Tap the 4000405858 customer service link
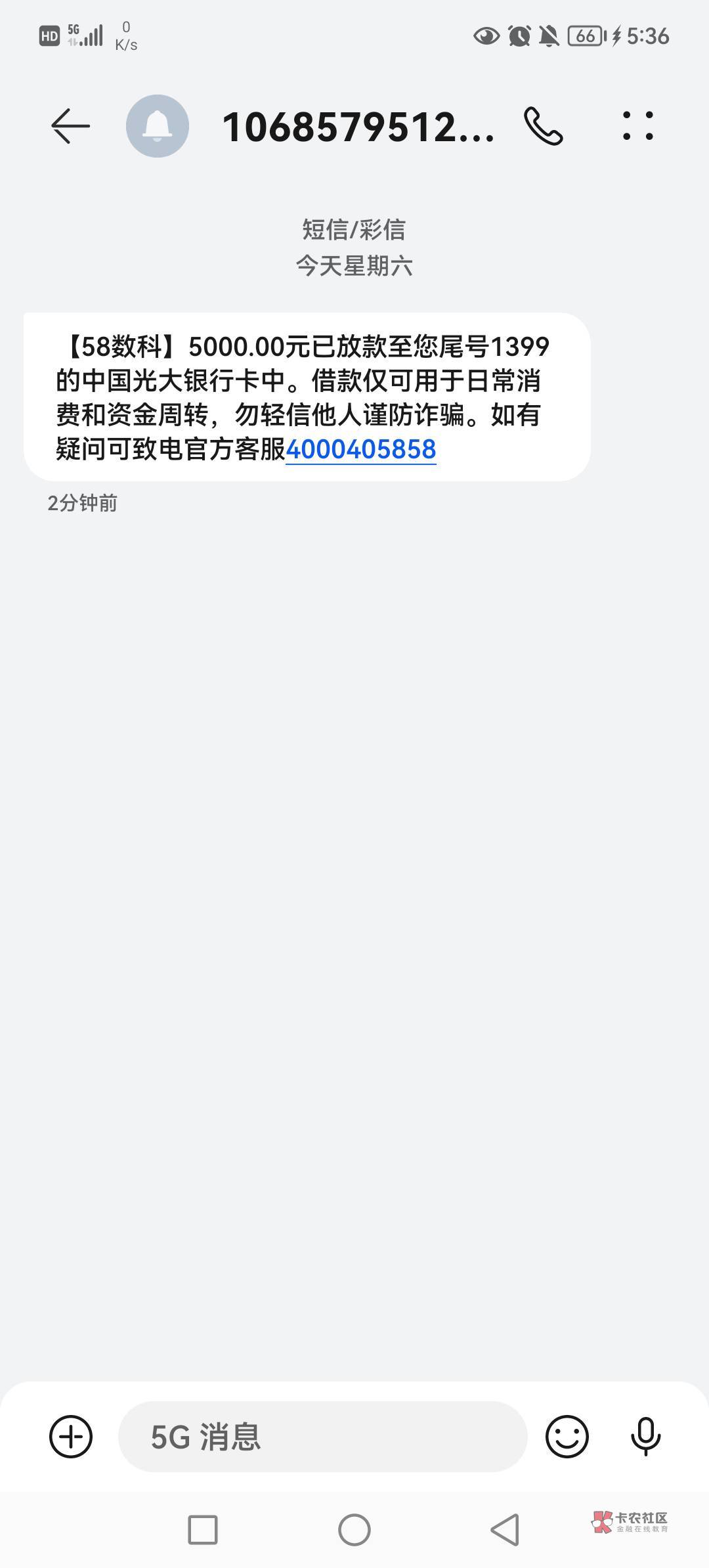The height and width of the screenshot is (1568, 709). click(x=361, y=450)
